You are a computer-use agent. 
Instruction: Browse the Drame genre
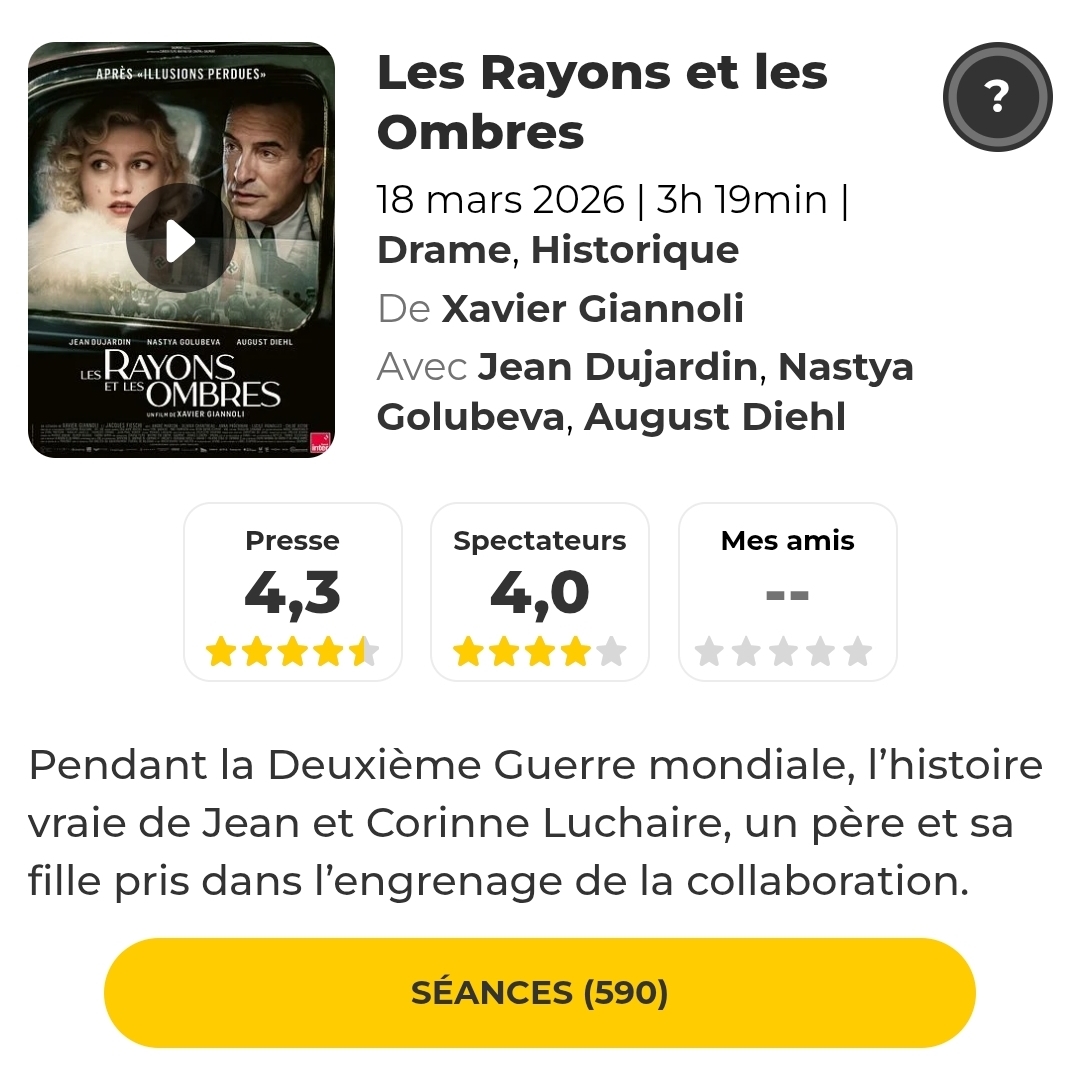tap(444, 250)
